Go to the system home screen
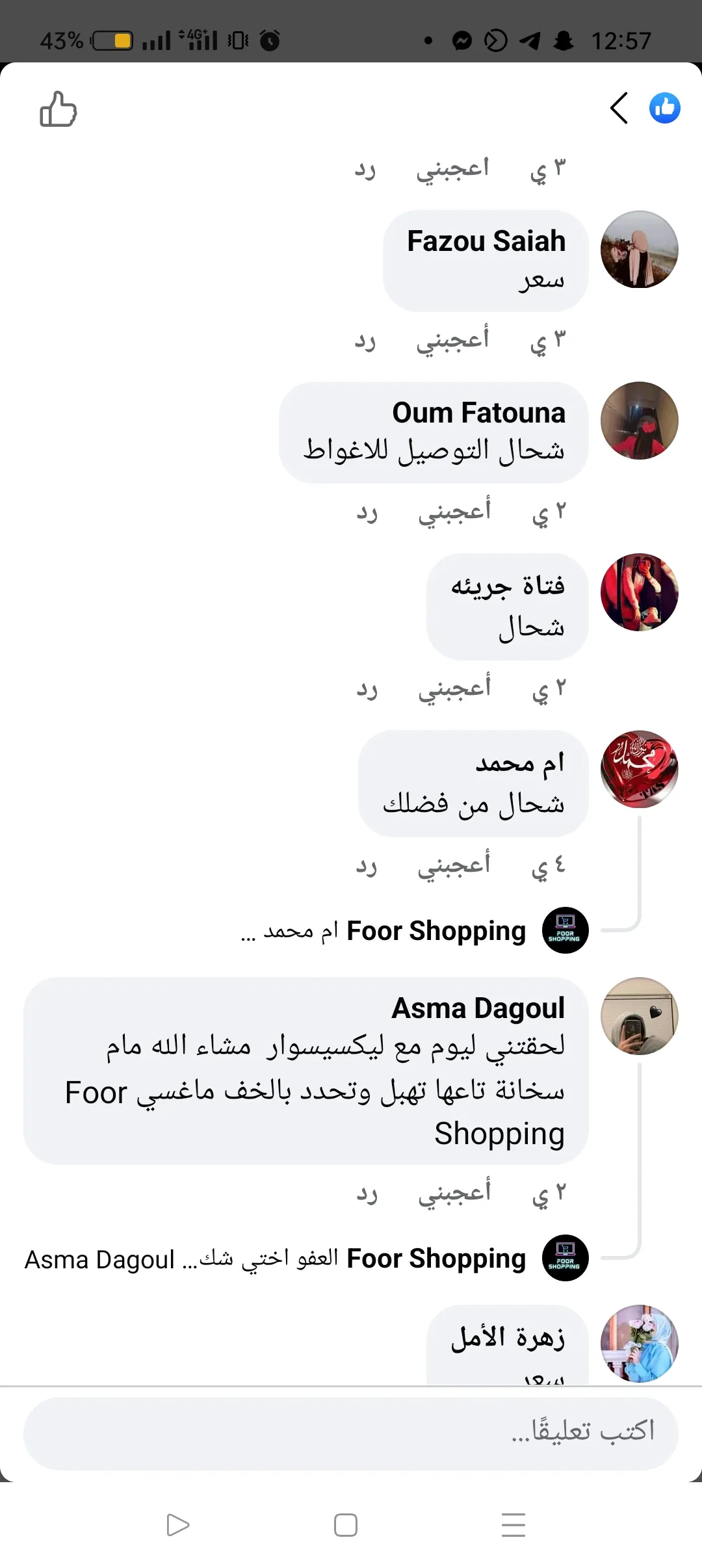The width and height of the screenshot is (702, 1568). coord(345,1524)
